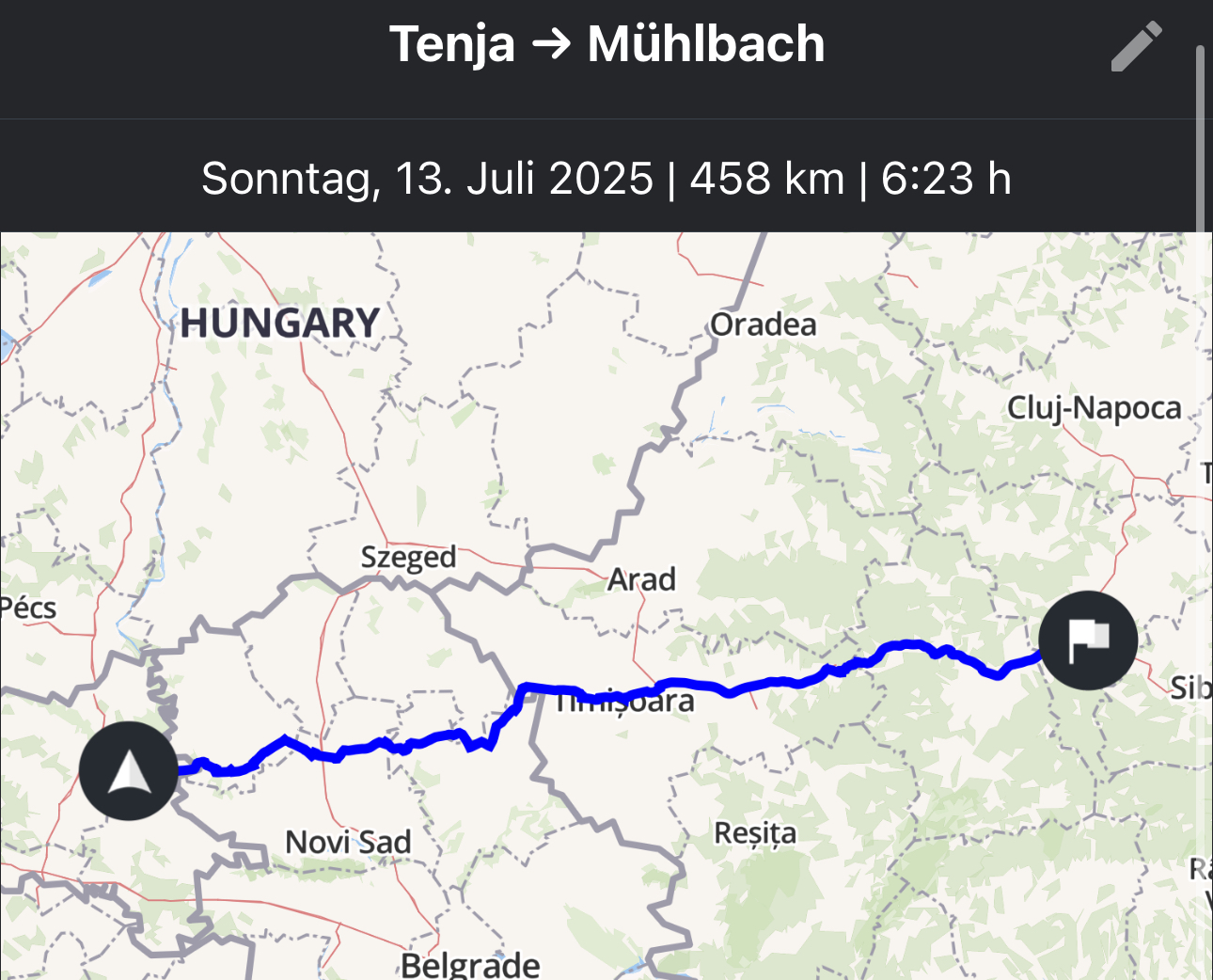The width and height of the screenshot is (1213, 980).
Task: Tap the destination flag marker at Mühlbach
Action: (1088, 640)
